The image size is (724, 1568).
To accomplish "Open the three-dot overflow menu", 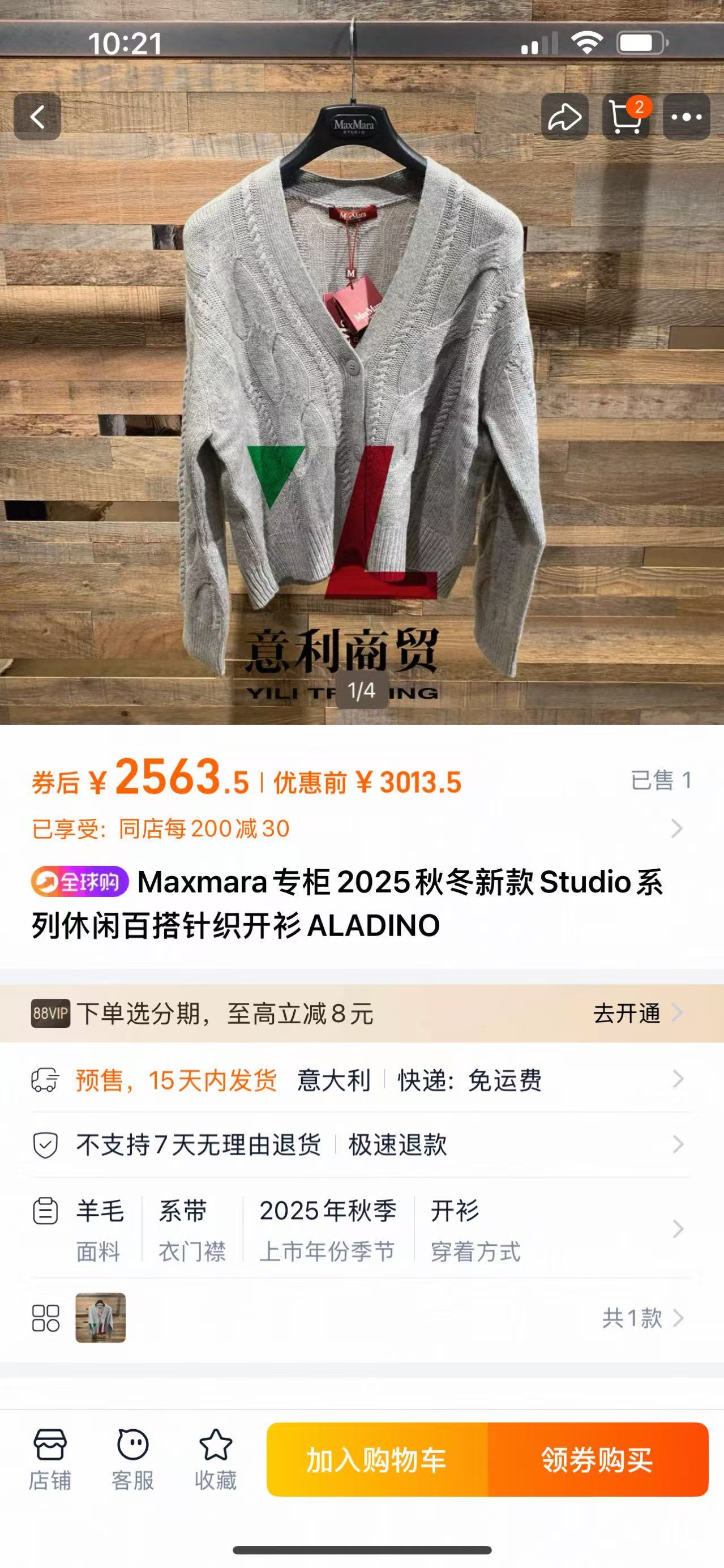I will coord(686,117).
